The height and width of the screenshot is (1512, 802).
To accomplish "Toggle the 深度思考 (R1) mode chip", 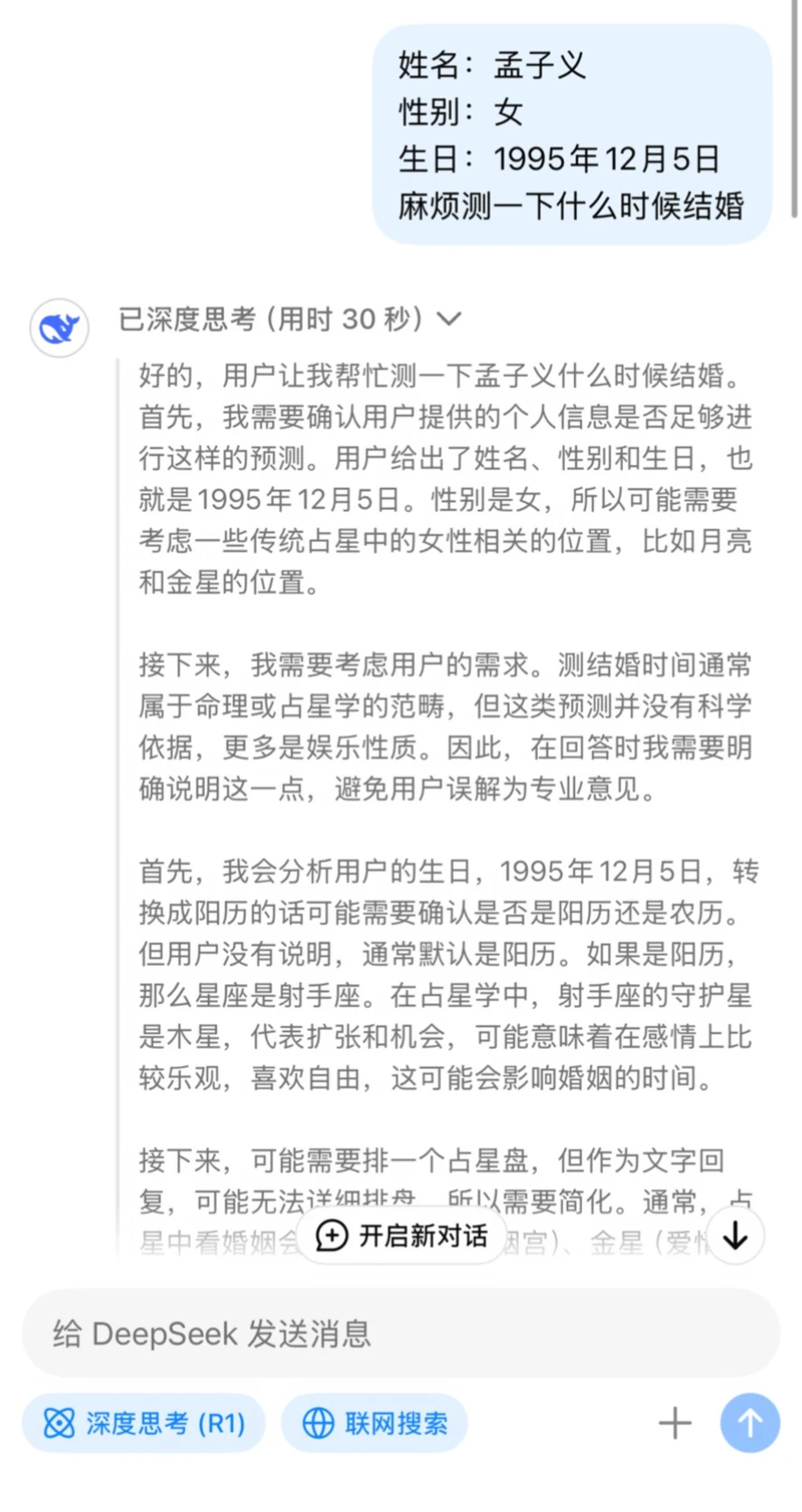I will pos(144,1423).
